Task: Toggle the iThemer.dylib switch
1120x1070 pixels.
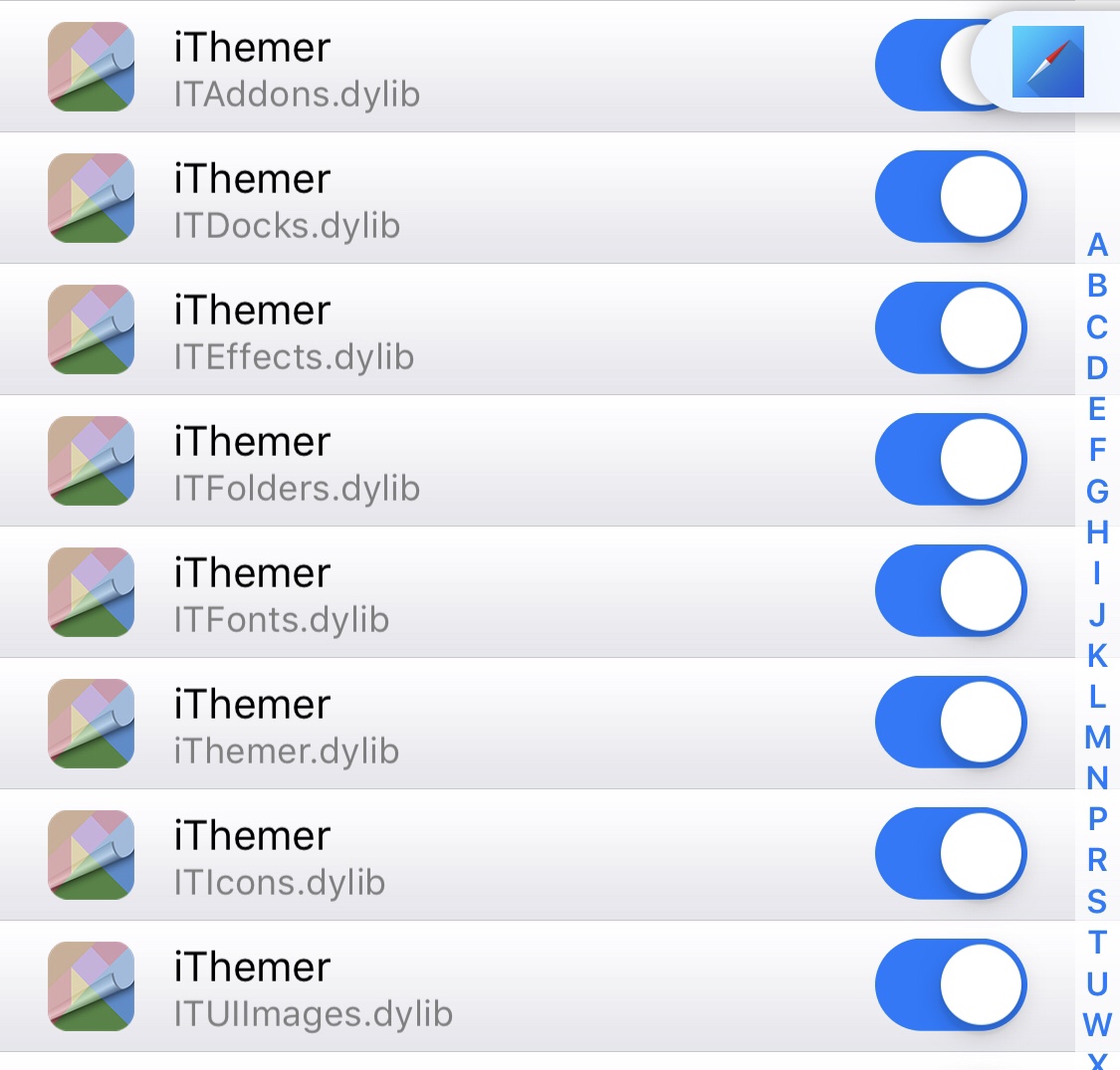Action: (x=951, y=722)
